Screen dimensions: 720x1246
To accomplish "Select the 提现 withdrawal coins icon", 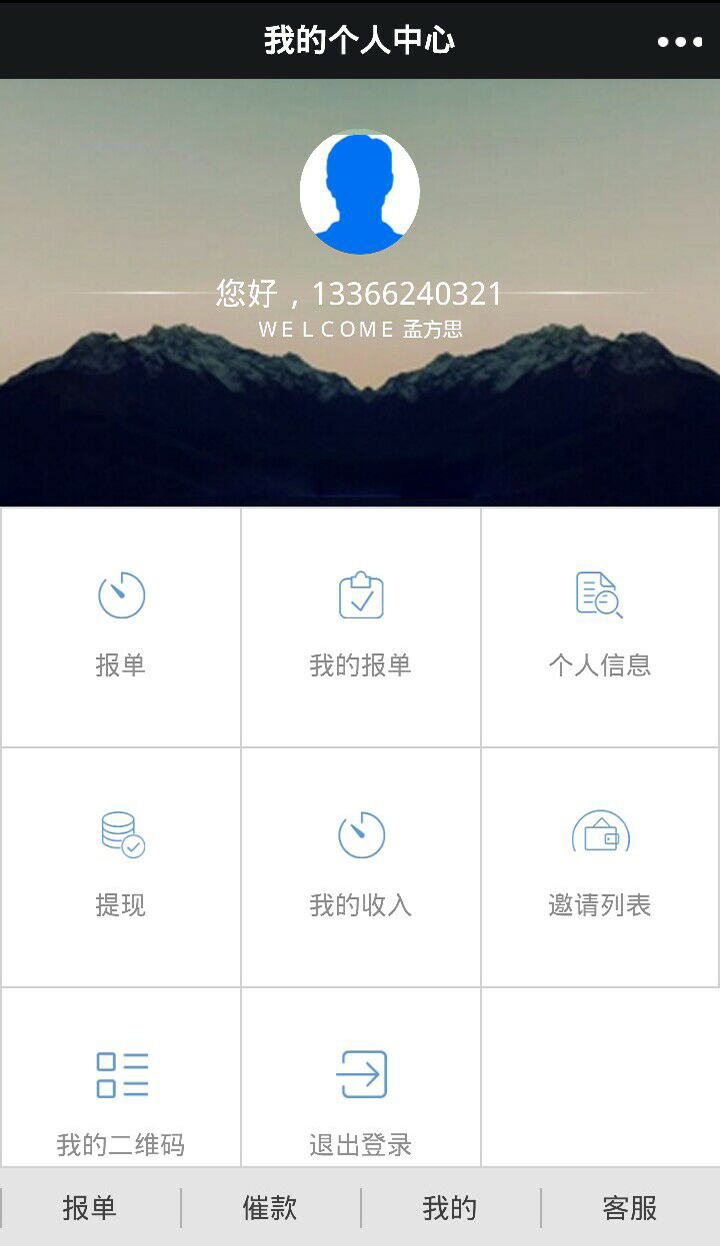I will point(120,834).
